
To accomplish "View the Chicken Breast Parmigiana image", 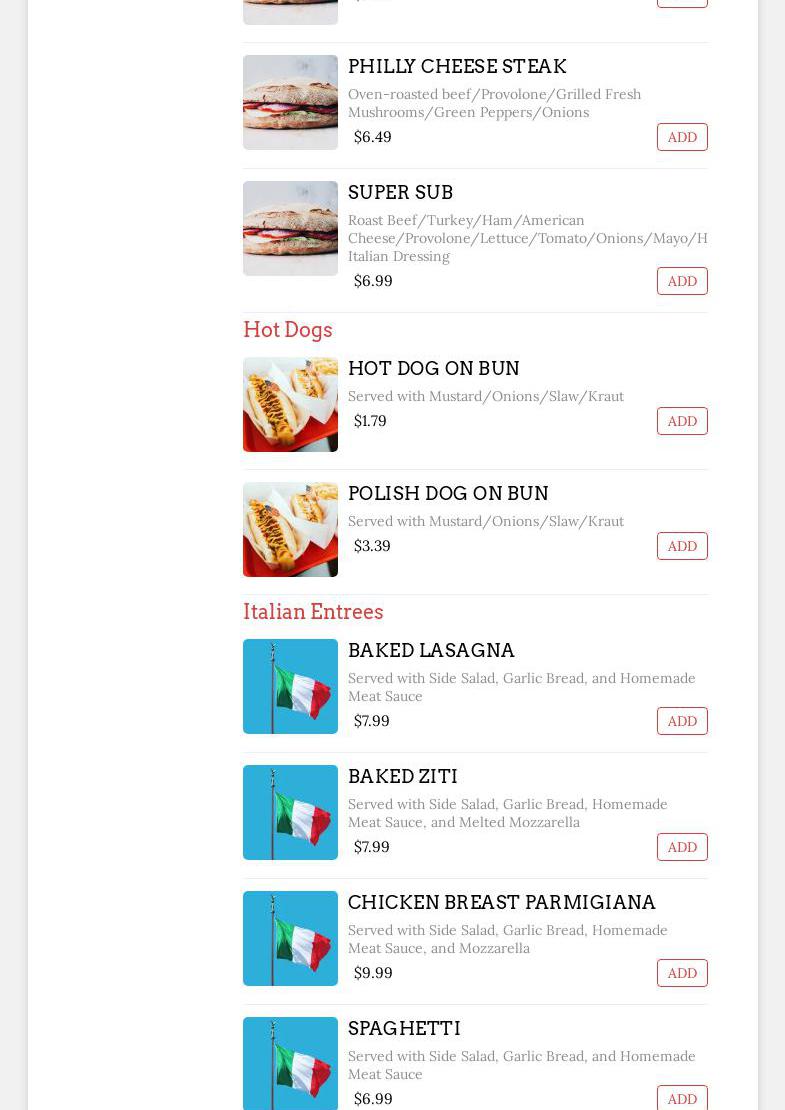I will tap(290, 938).
